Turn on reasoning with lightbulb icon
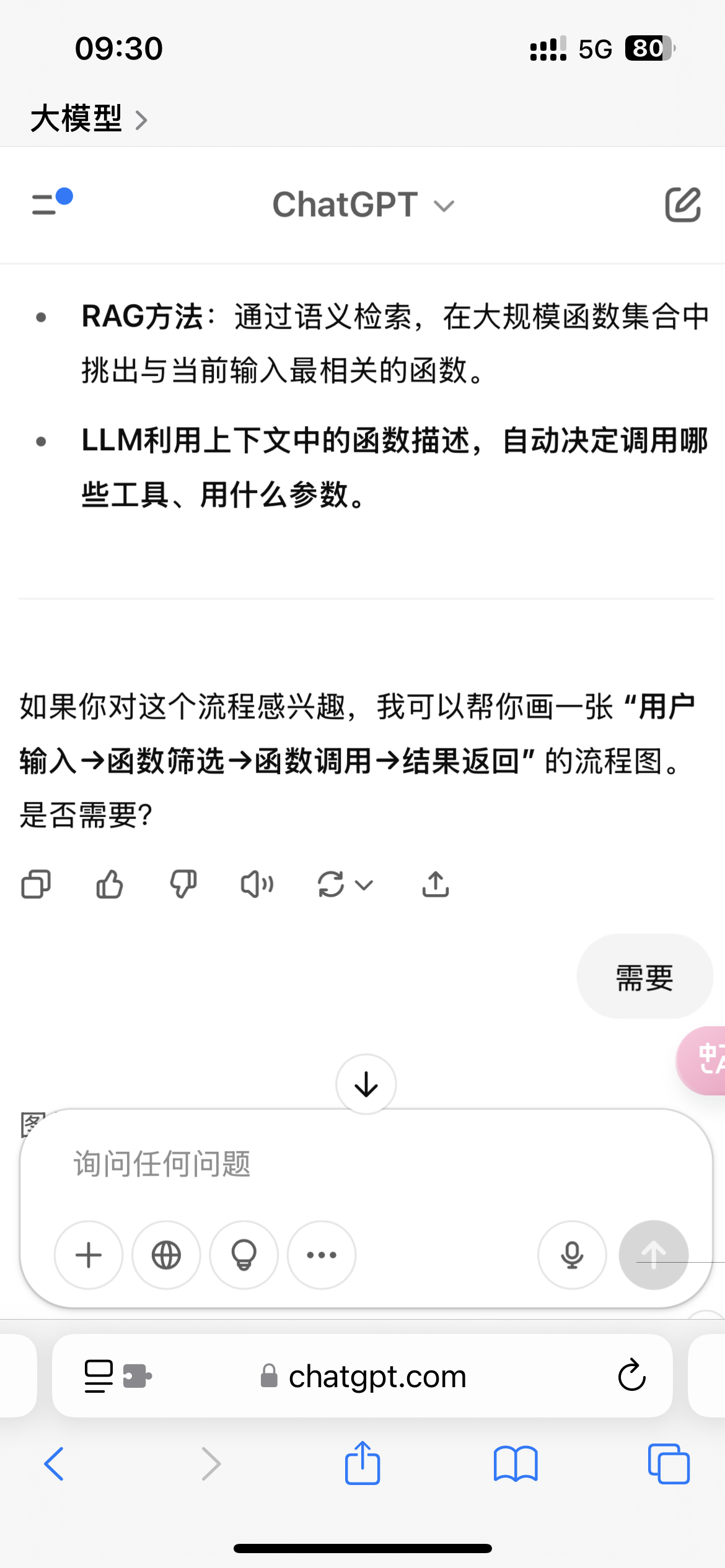The width and height of the screenshot is (725, 1568). tap(244, 1255)
